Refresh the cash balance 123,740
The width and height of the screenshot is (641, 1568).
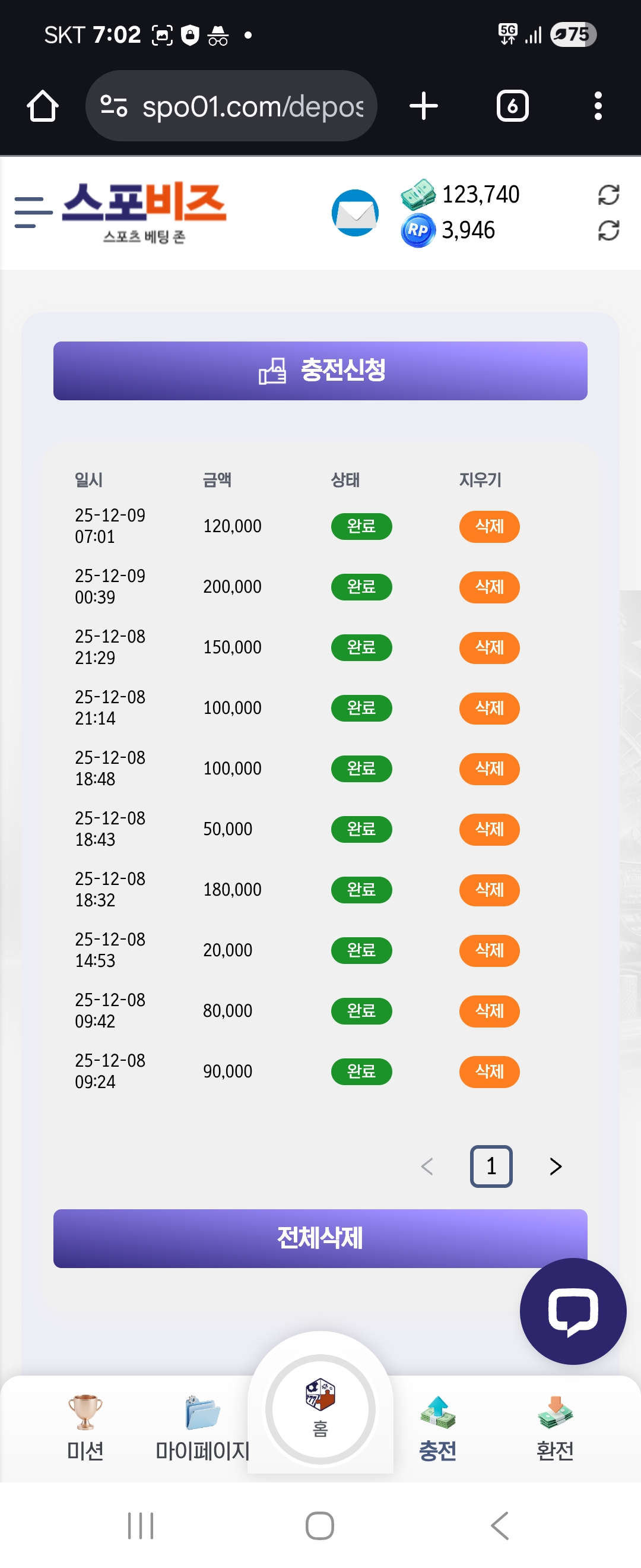click(x=608, y=195)
